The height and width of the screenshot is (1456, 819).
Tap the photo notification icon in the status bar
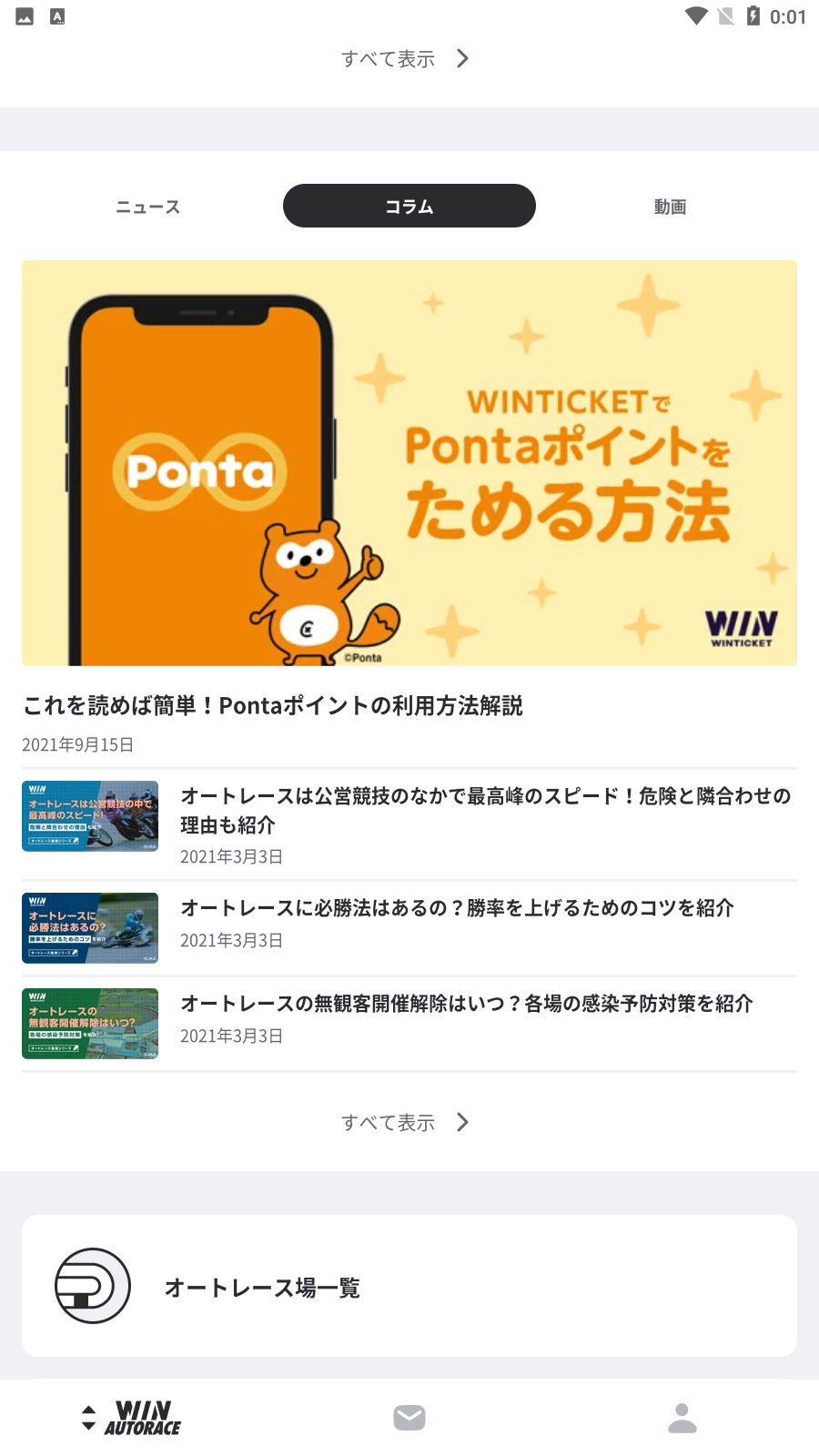23,15
